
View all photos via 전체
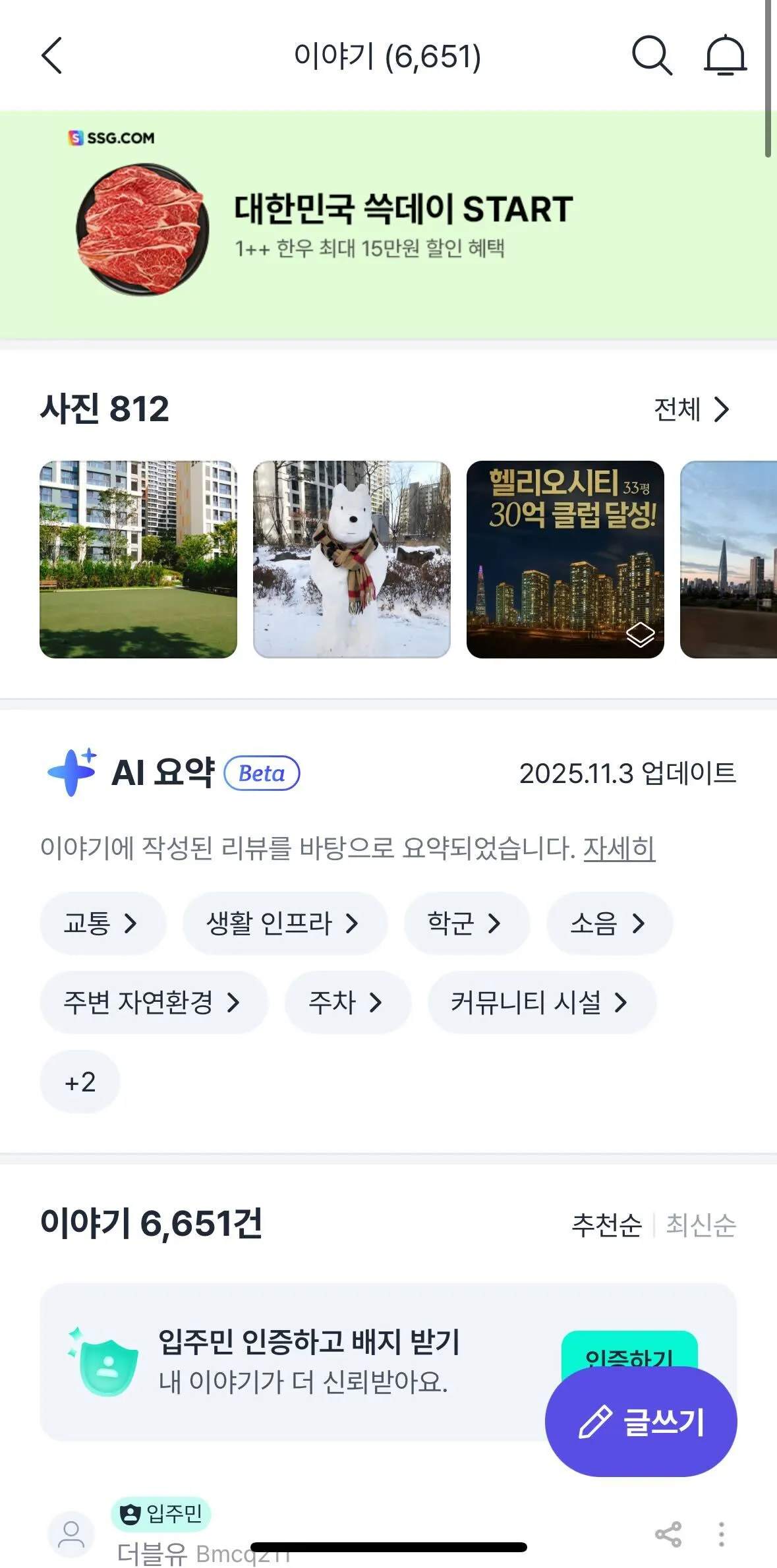[691, 409]
